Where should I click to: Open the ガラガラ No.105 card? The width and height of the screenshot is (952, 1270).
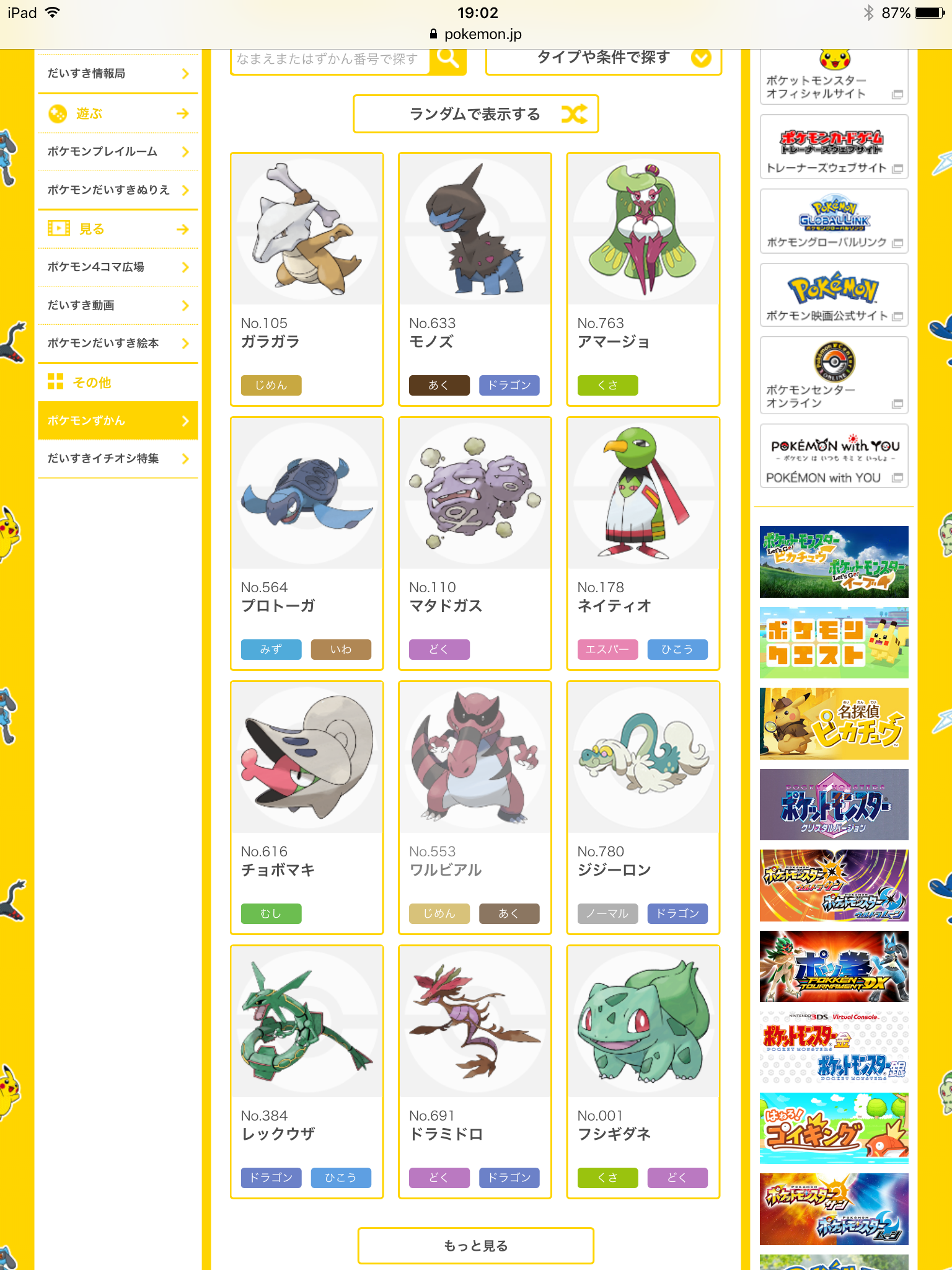[x=307, y=279]
